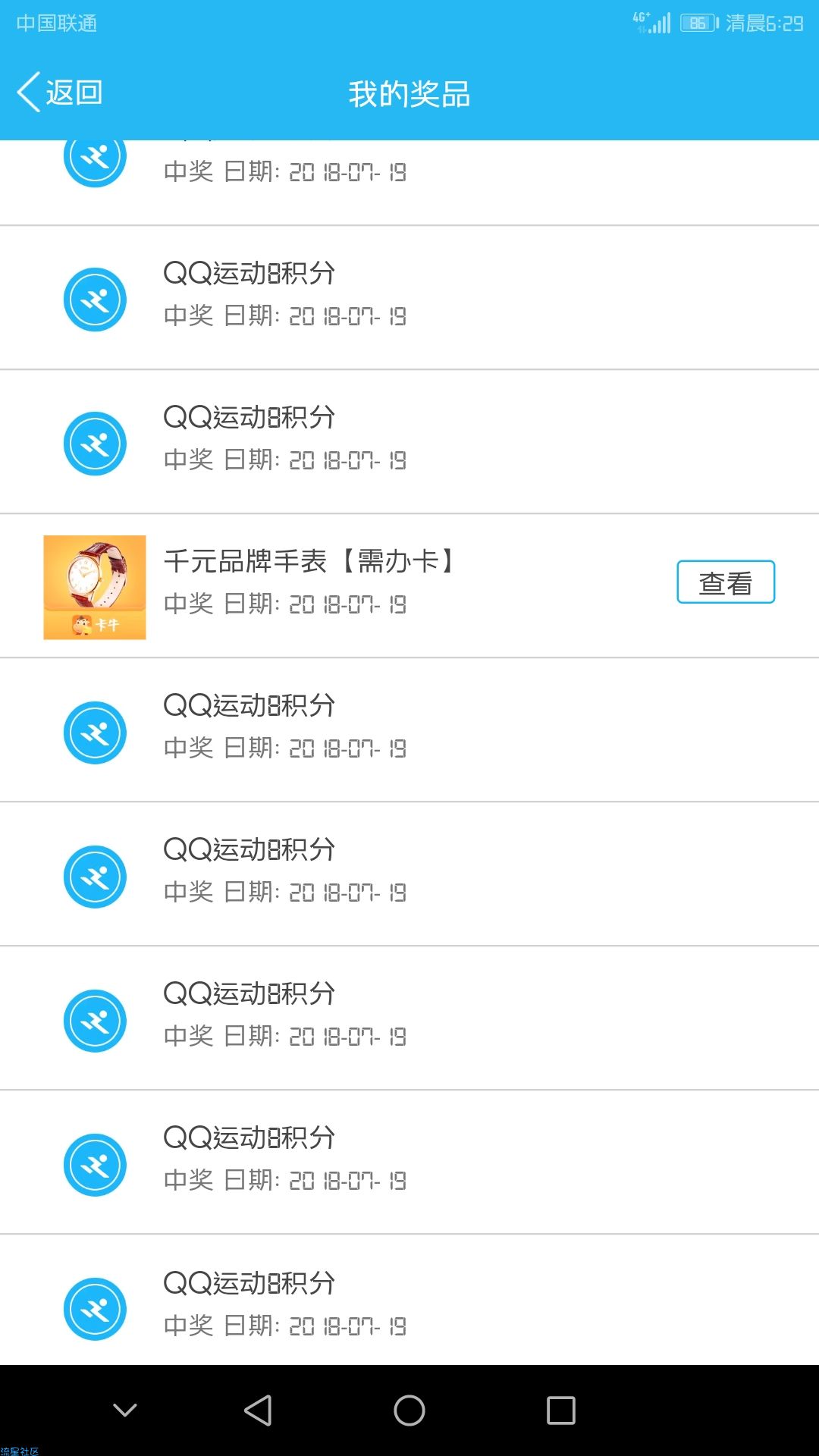Image resolution: width=819 pixels, height=1456 pixels.
Task: Tap 查看 for the 千元品牌手表 prize
Action: (x=726, y=582)
